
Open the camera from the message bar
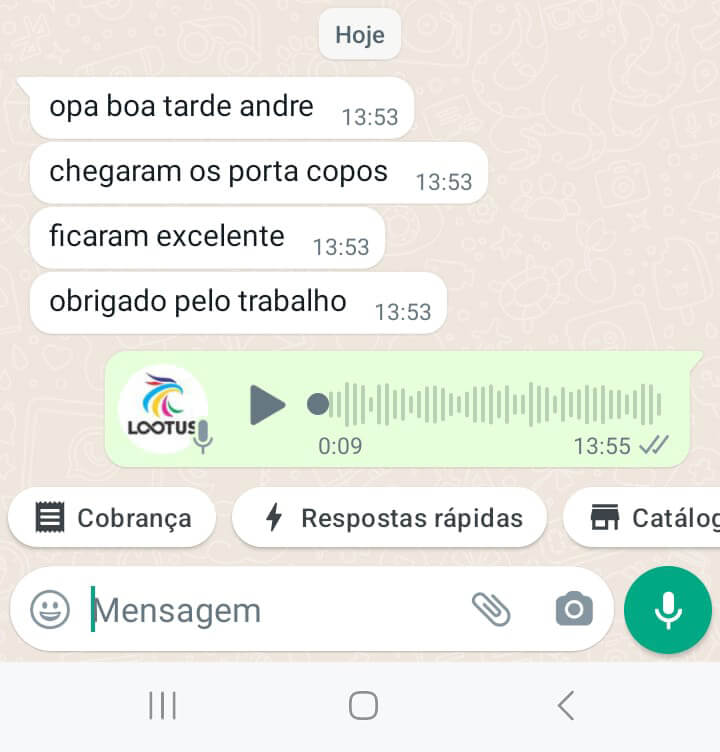pos(574,609)
